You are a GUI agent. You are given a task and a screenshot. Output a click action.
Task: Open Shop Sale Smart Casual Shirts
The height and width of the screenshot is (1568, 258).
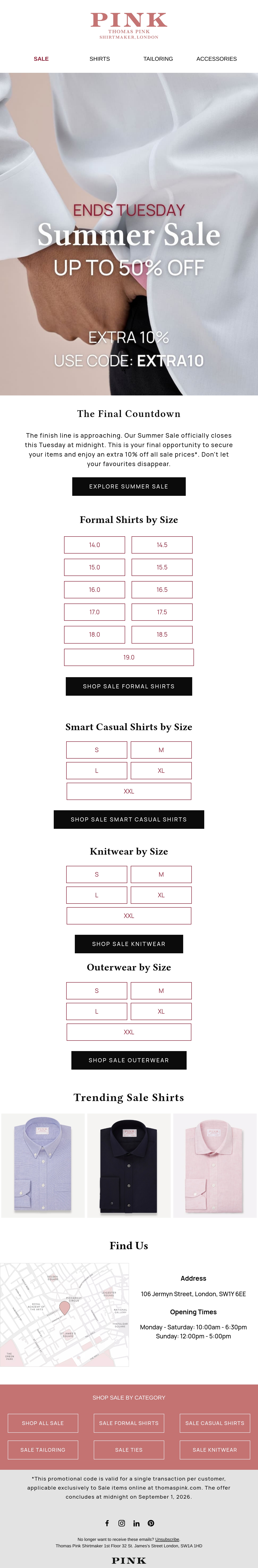click(x=129, y=819)
